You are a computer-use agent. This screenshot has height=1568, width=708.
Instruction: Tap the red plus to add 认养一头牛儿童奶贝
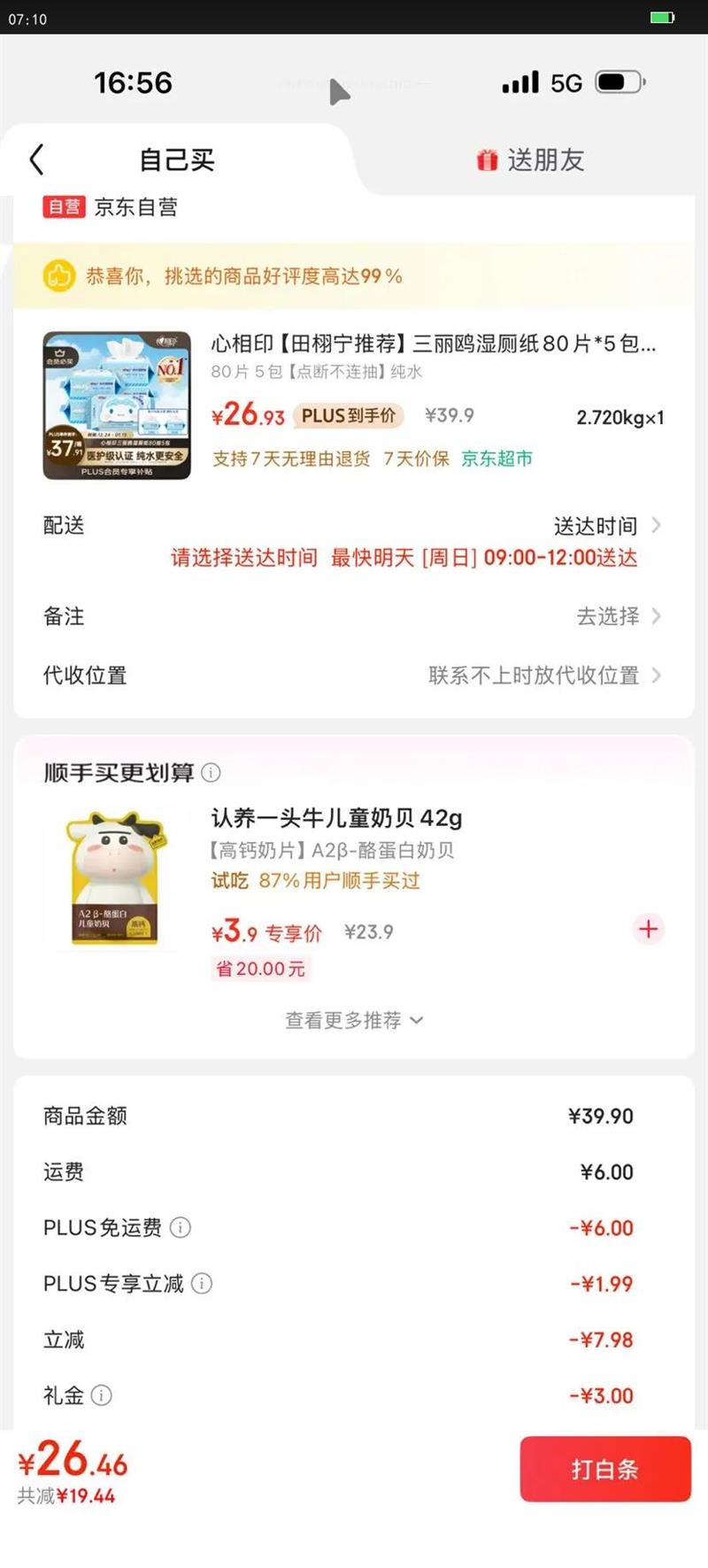click(649, 930)
